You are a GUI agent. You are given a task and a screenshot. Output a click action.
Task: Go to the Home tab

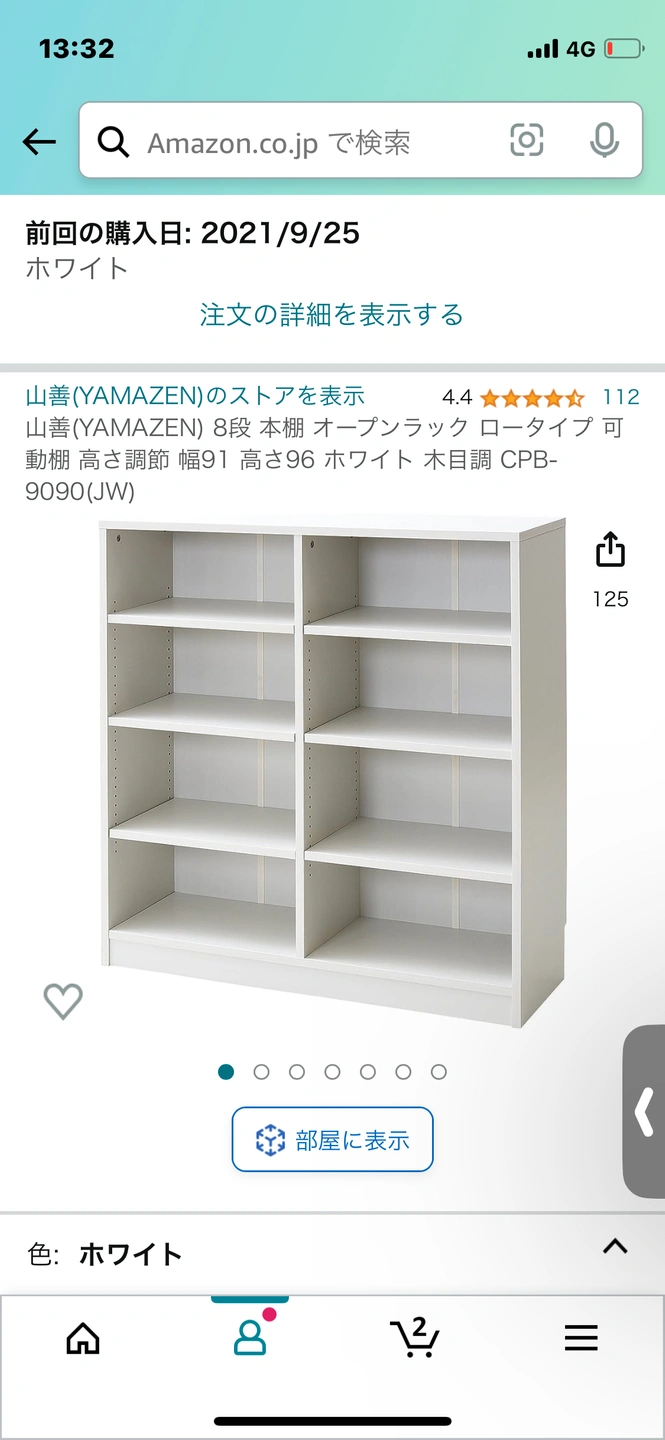(x=83, y=1338)
